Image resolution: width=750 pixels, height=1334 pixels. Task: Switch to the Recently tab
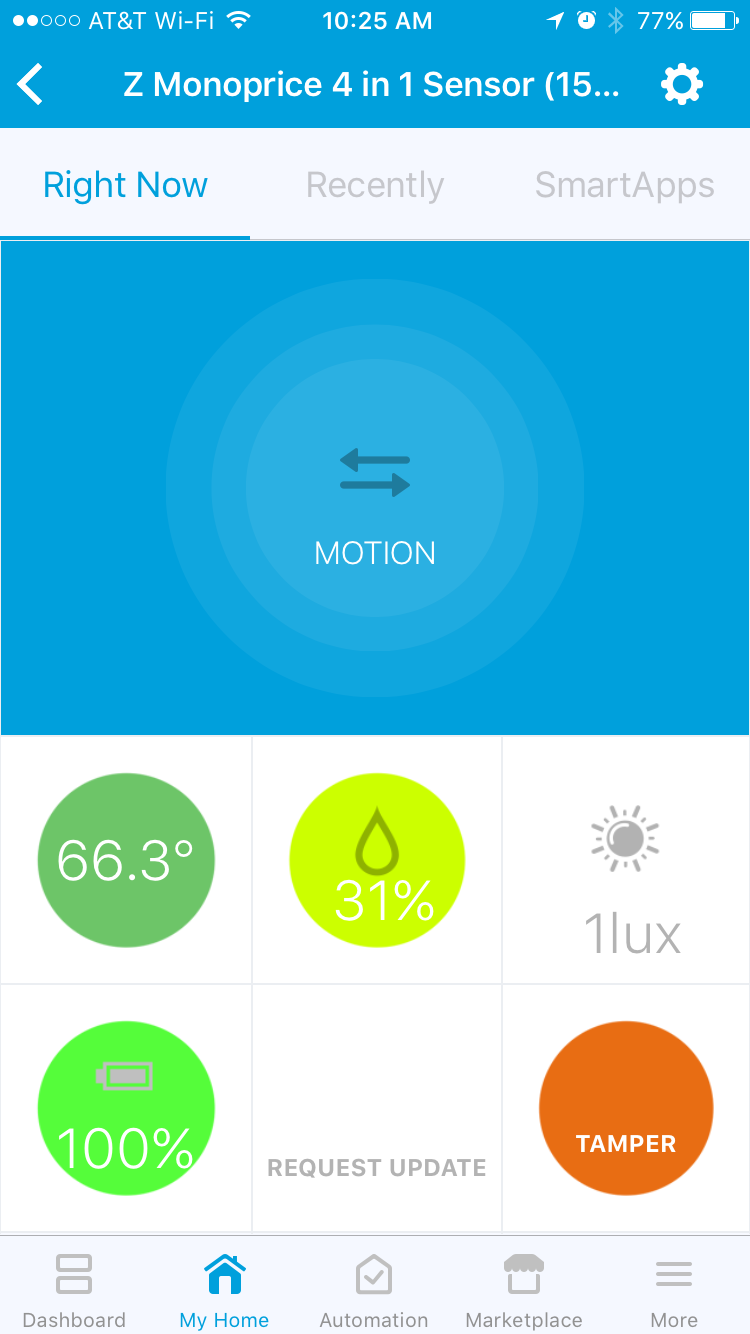(x=374, y=185)
